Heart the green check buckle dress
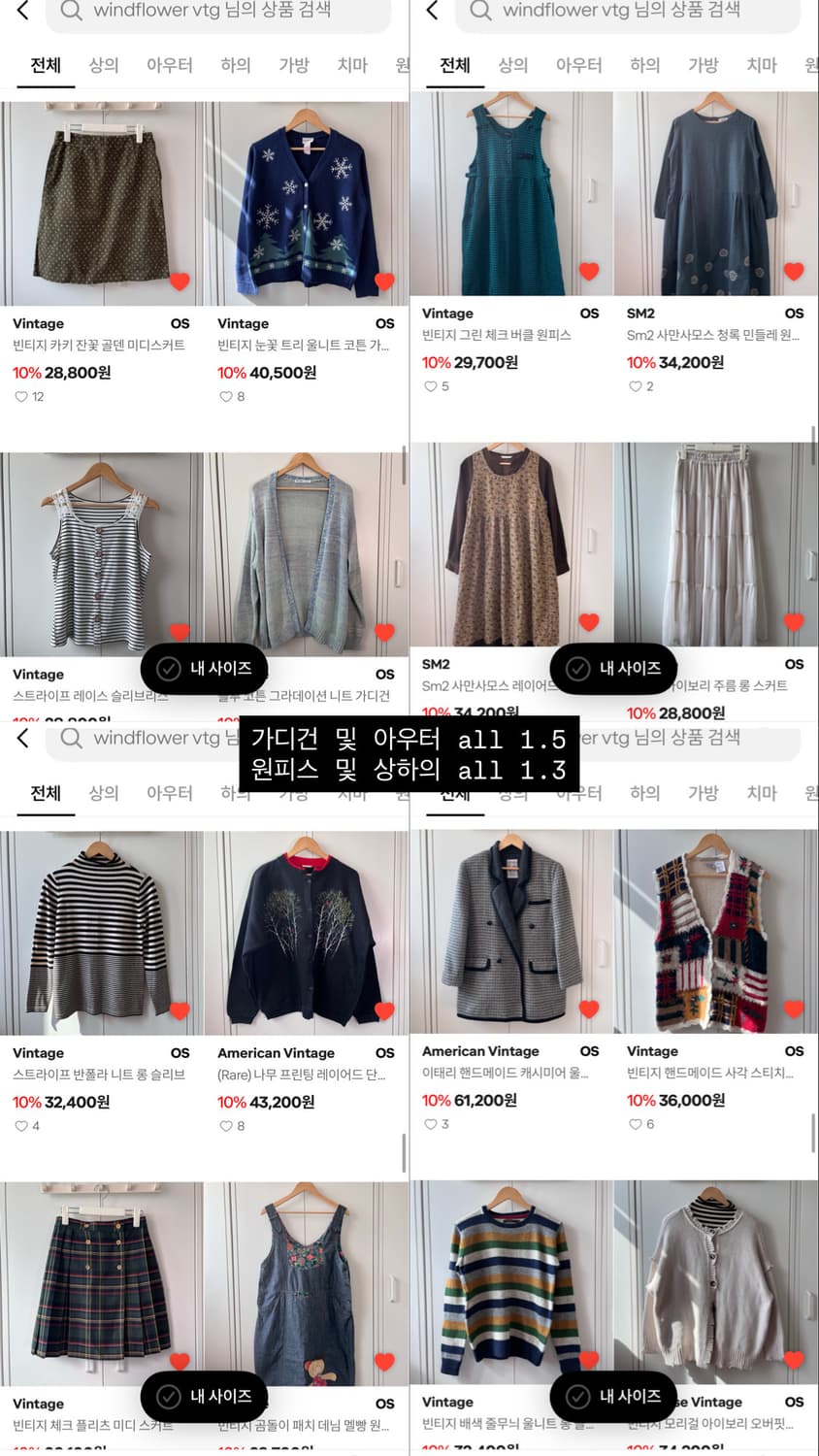819x1456 pixels. [587, 273]
